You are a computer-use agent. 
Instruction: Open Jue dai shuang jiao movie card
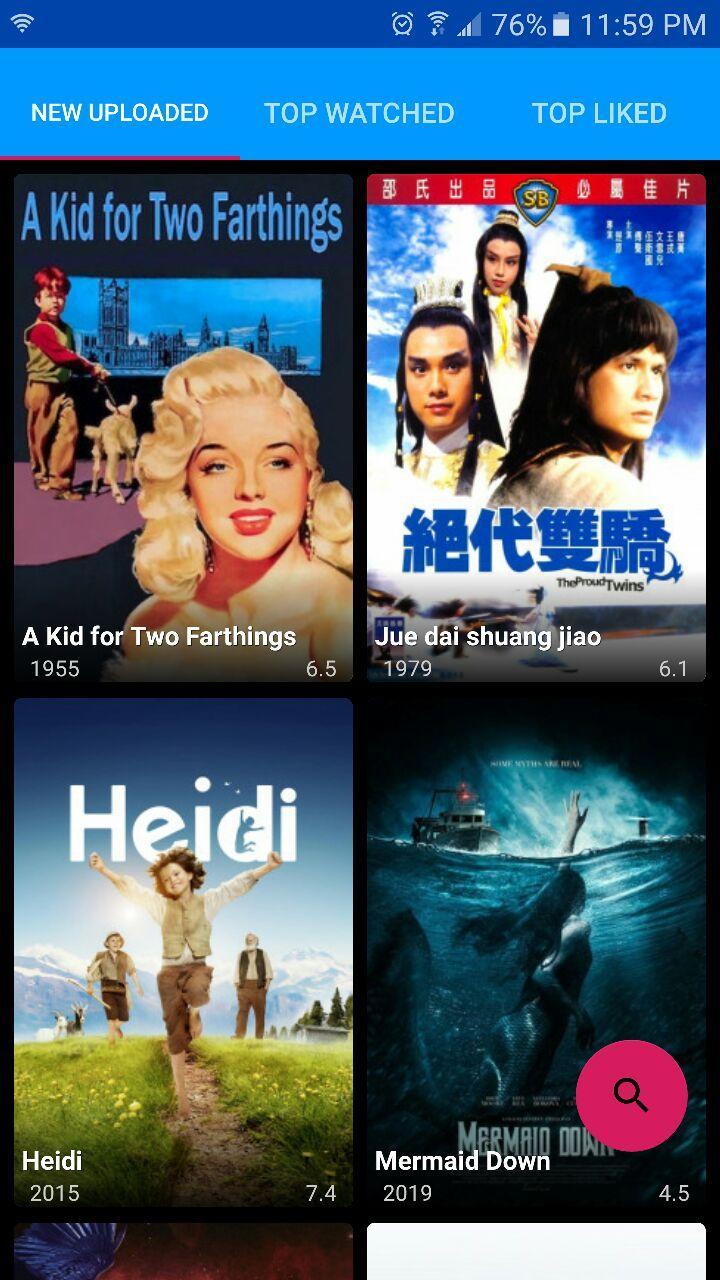click(536, 428)
